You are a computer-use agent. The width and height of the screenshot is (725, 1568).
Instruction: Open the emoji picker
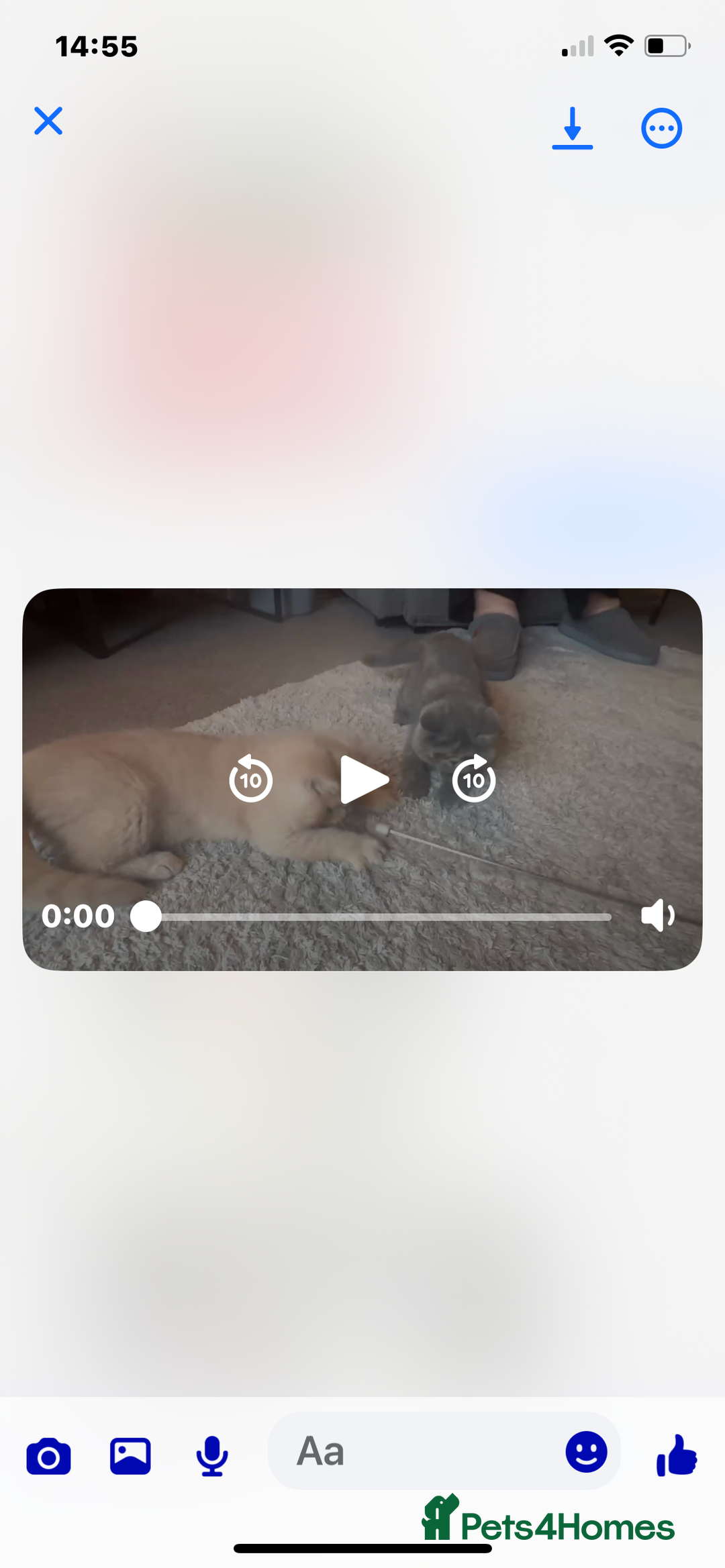click(x=586, y=1452)
